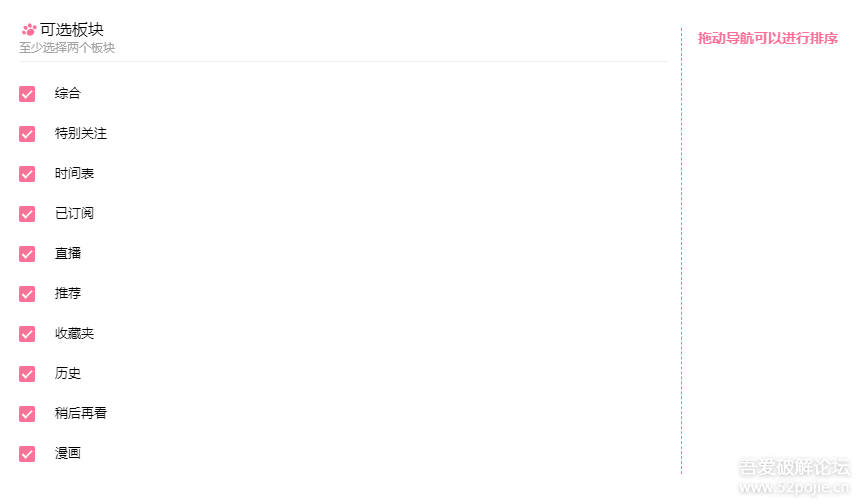Deselect the 已订阅 option
Viewport: 859px width, 504px height.
[x=27, y=214]
